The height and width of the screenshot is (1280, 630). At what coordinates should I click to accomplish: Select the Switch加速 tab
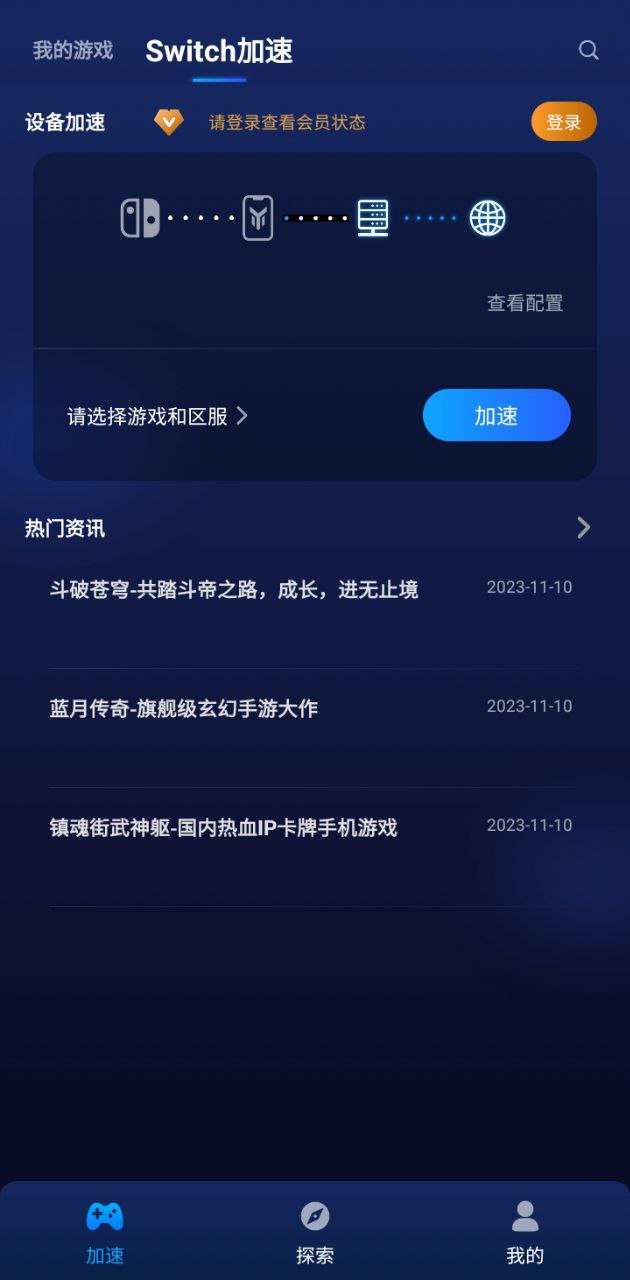coord(219,51)
